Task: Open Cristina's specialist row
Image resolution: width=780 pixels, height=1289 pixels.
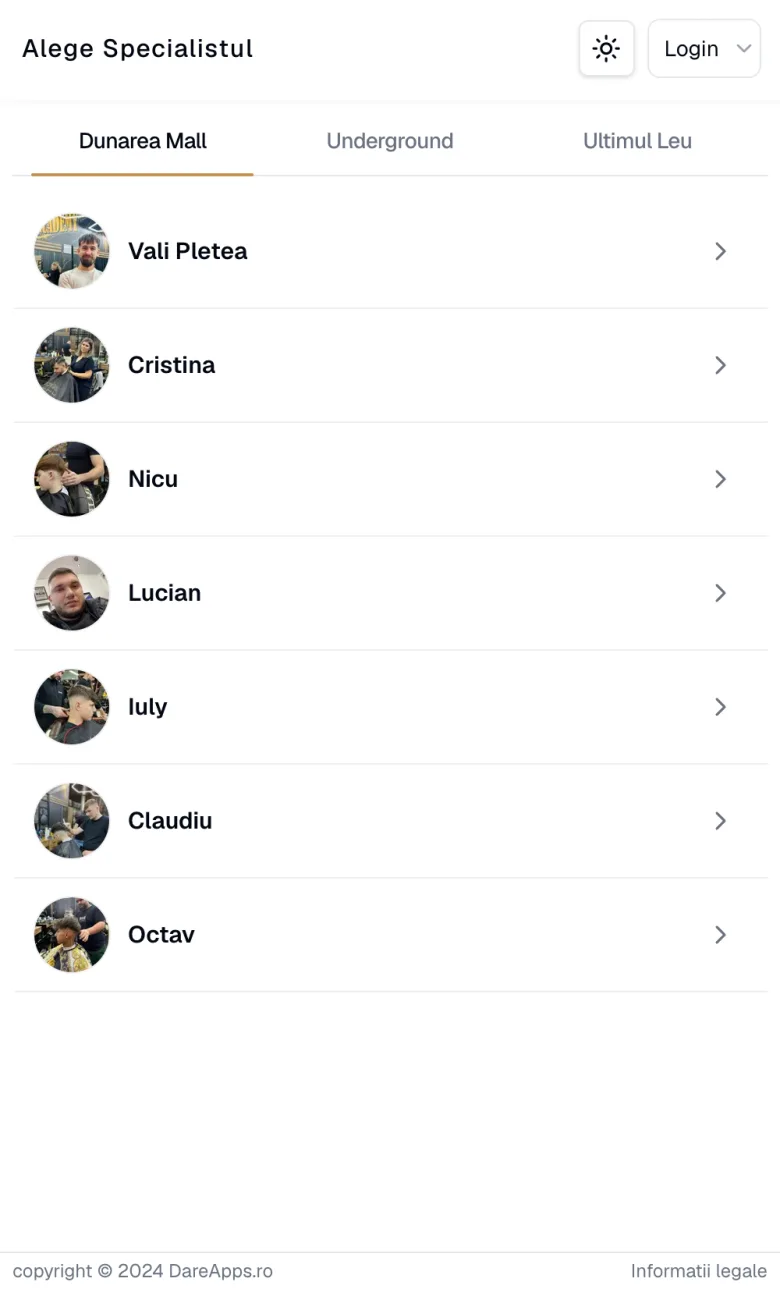Action: tap(390, 365)
